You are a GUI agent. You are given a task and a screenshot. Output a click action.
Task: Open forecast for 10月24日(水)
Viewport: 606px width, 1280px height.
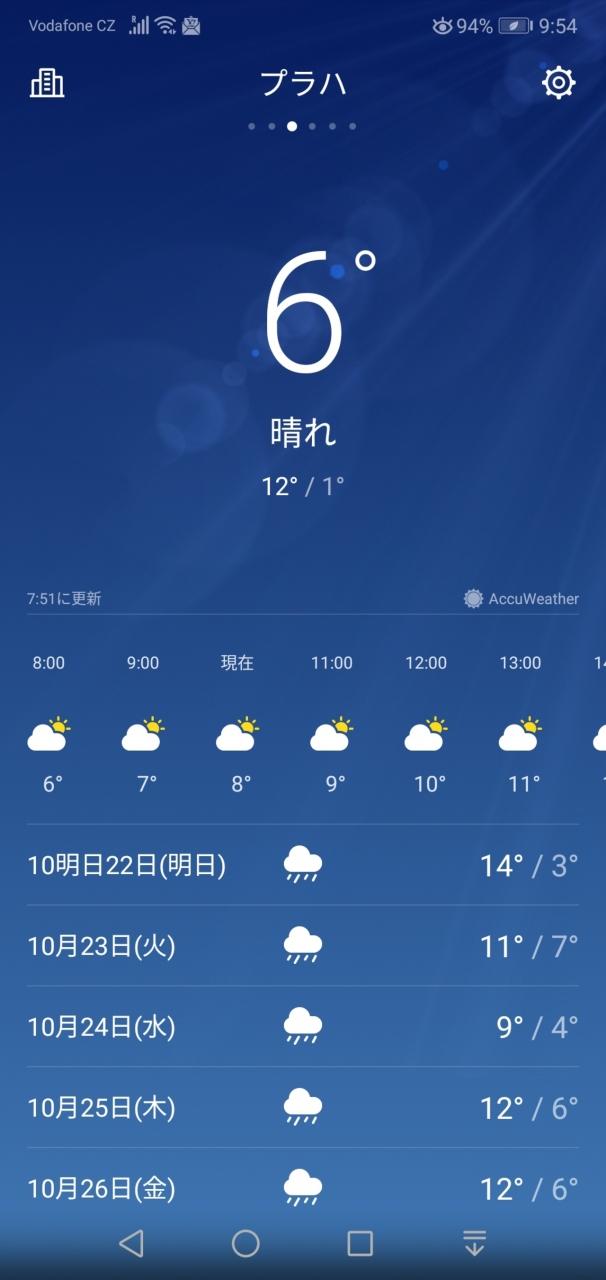pos(303,1027)
